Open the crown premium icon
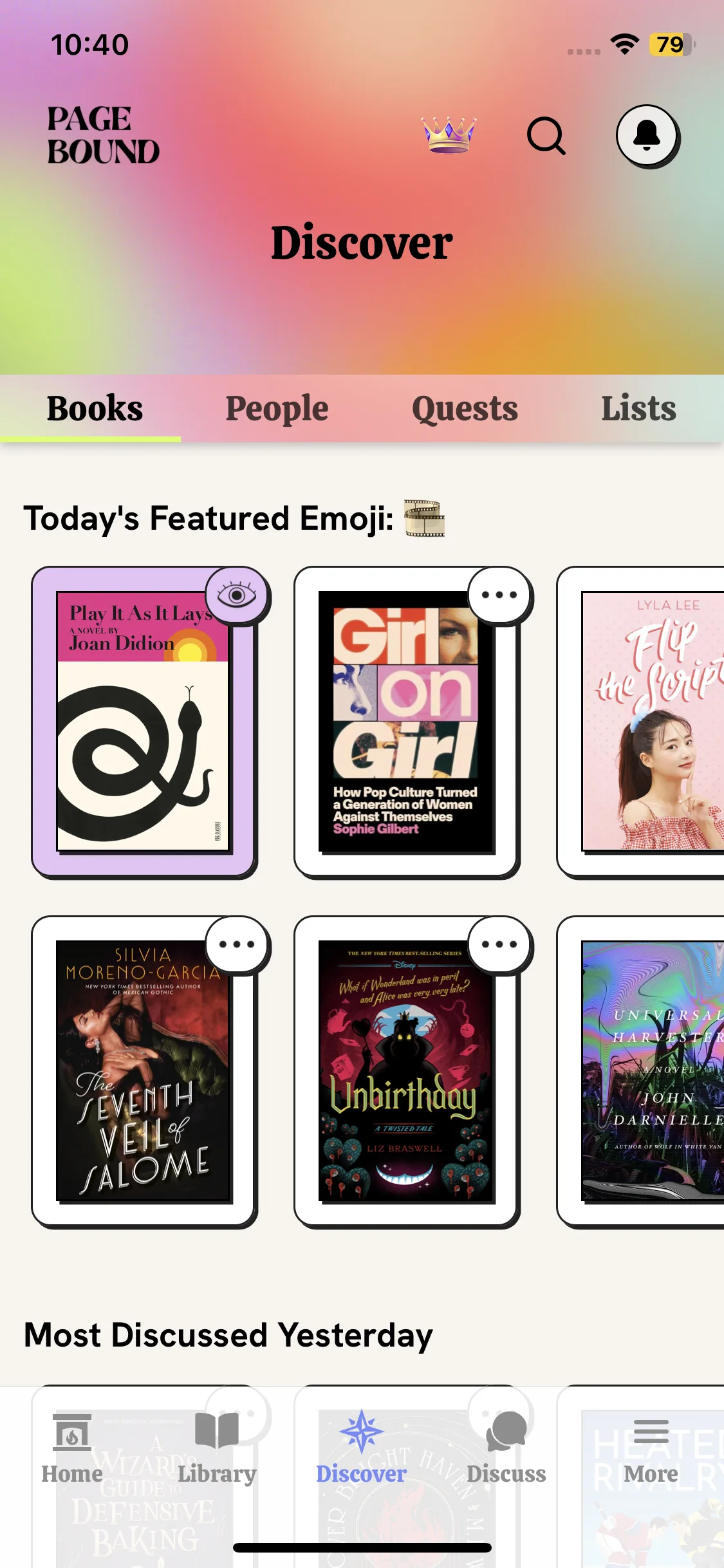This screenshot has height=1568, width=724. 449,135
